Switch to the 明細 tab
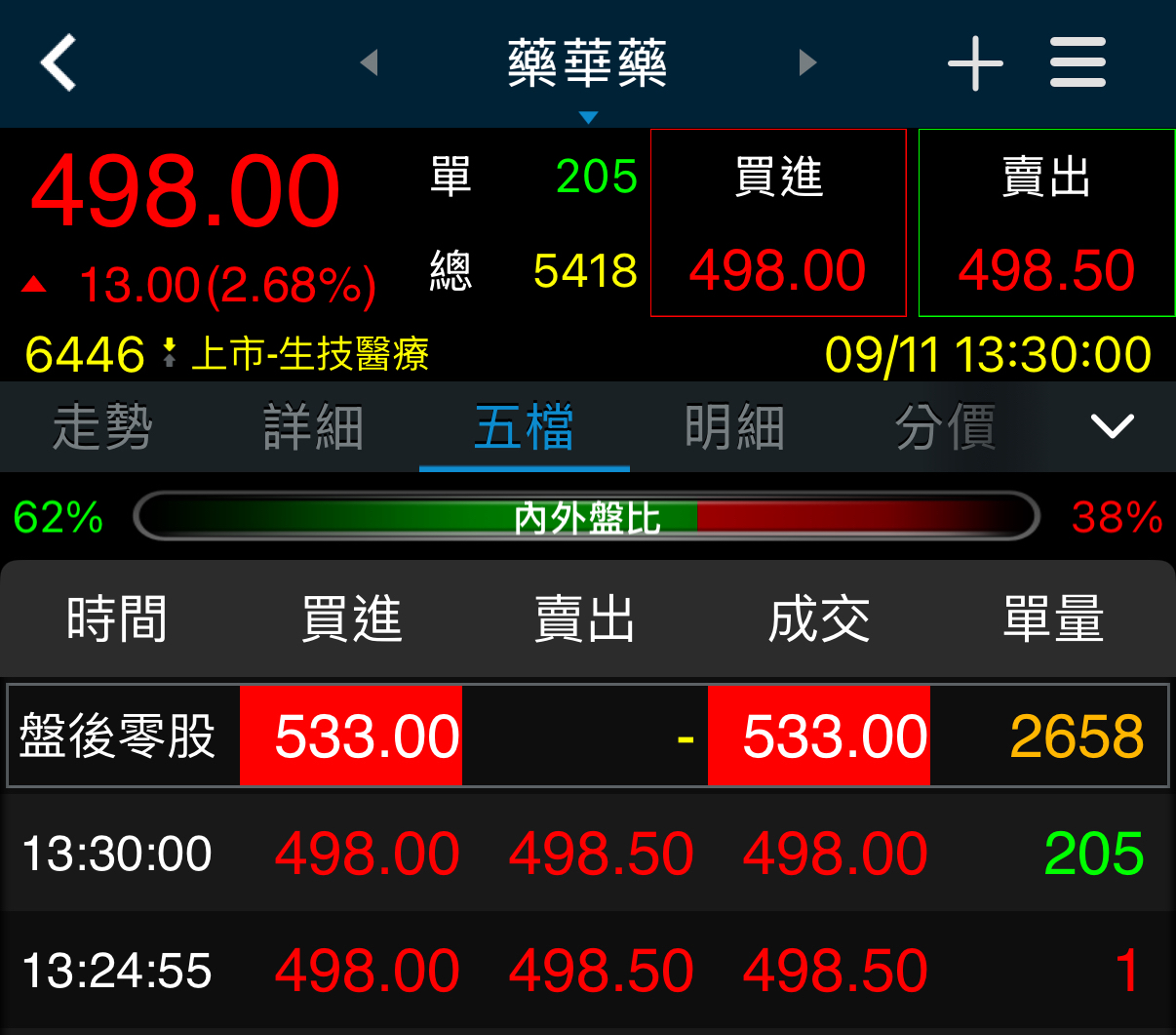Image resolution: width=1176 pixels, height=1035 pixels. tap(734, 427)
